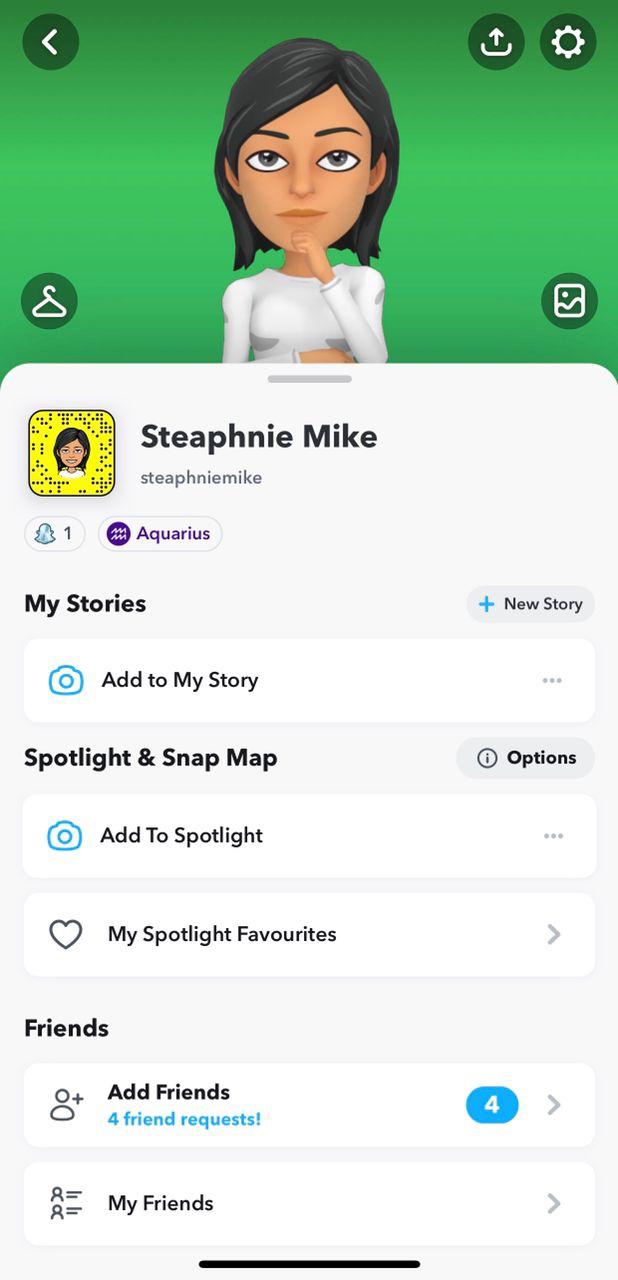Open more options for Add To Spotlight
This screenshot has width=618, height=1280.
tap(553, 836)
